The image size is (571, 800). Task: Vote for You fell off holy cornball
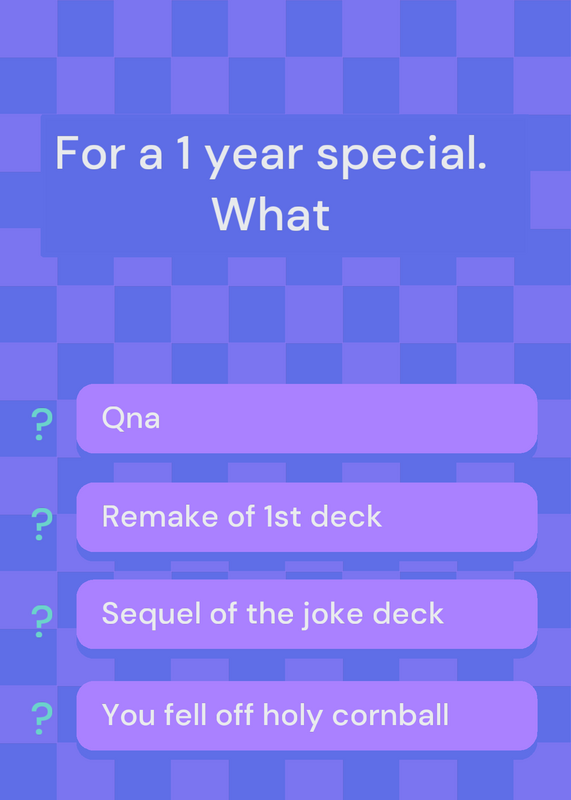(x=307, y=715)
